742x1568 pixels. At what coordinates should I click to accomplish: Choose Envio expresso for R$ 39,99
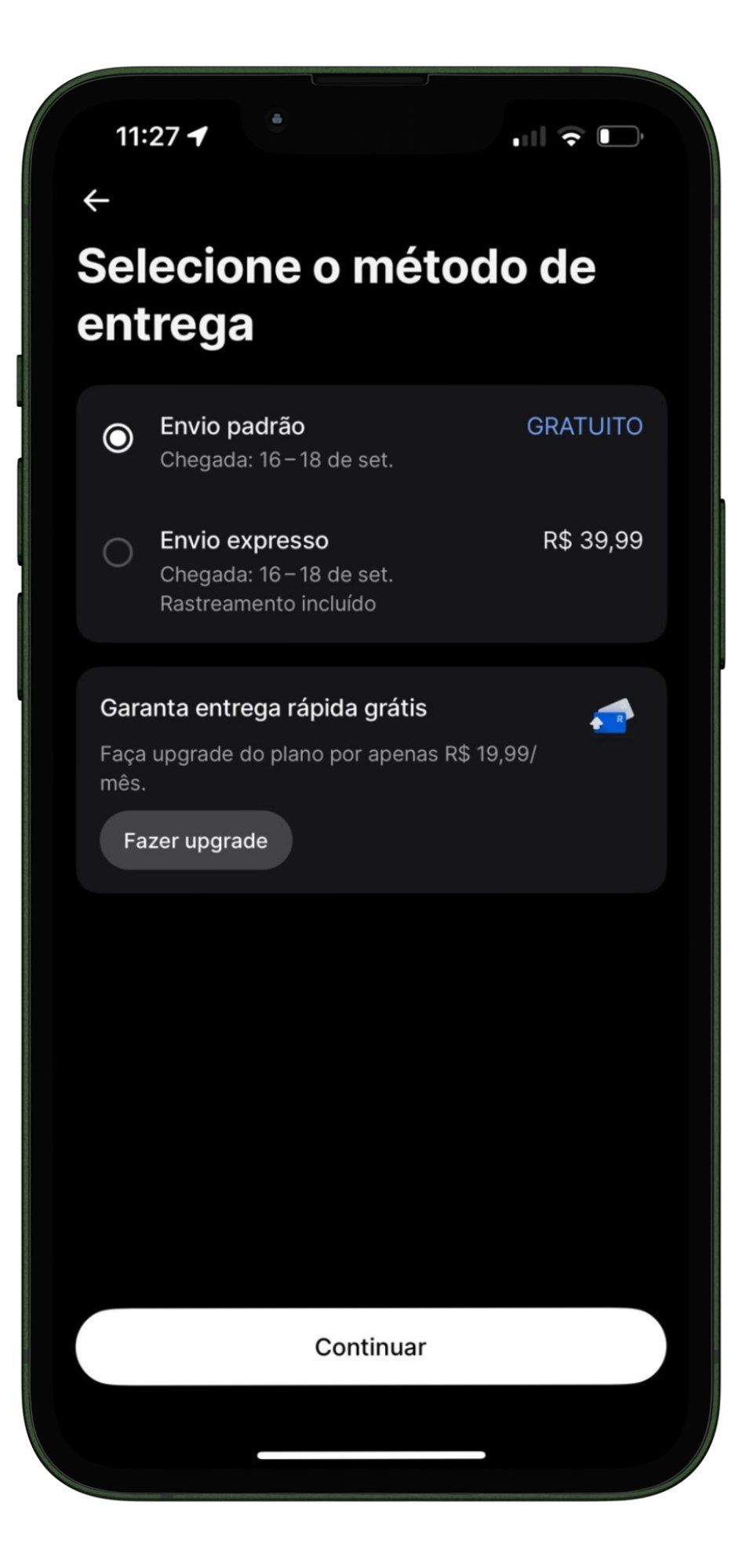[x=371, y=571]
